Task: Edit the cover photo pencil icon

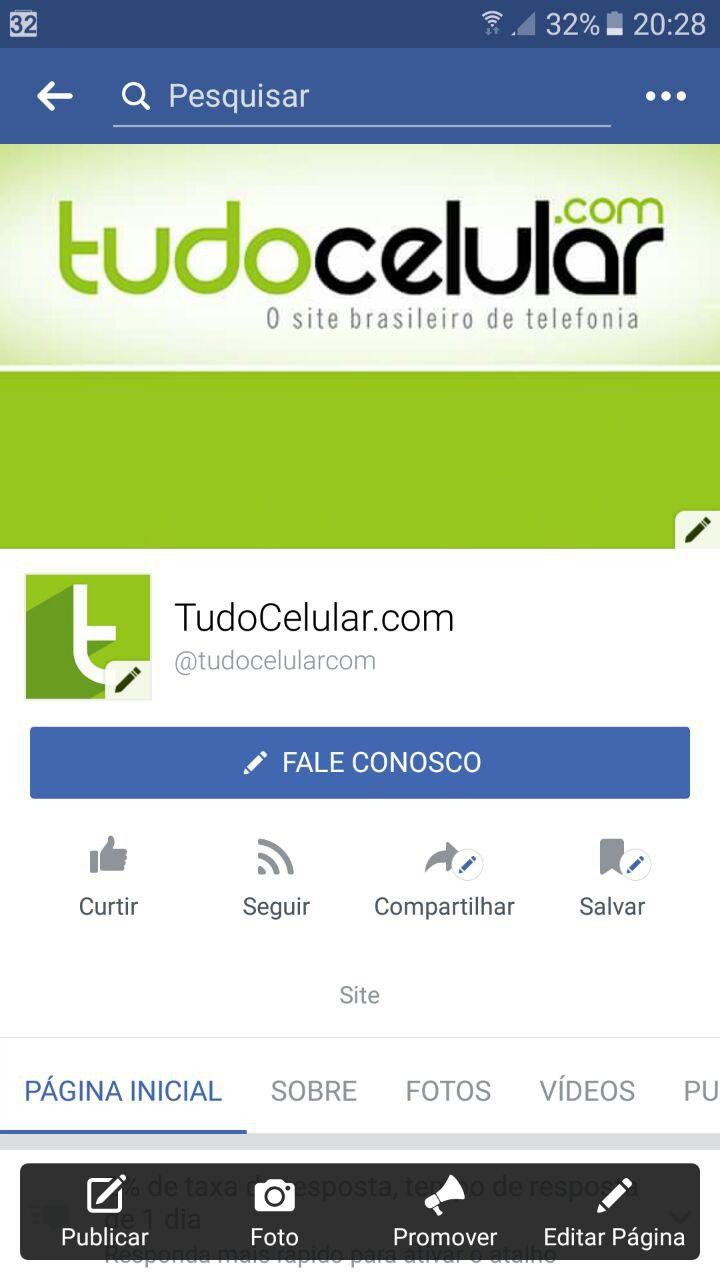Action: (x=697, y=529)
